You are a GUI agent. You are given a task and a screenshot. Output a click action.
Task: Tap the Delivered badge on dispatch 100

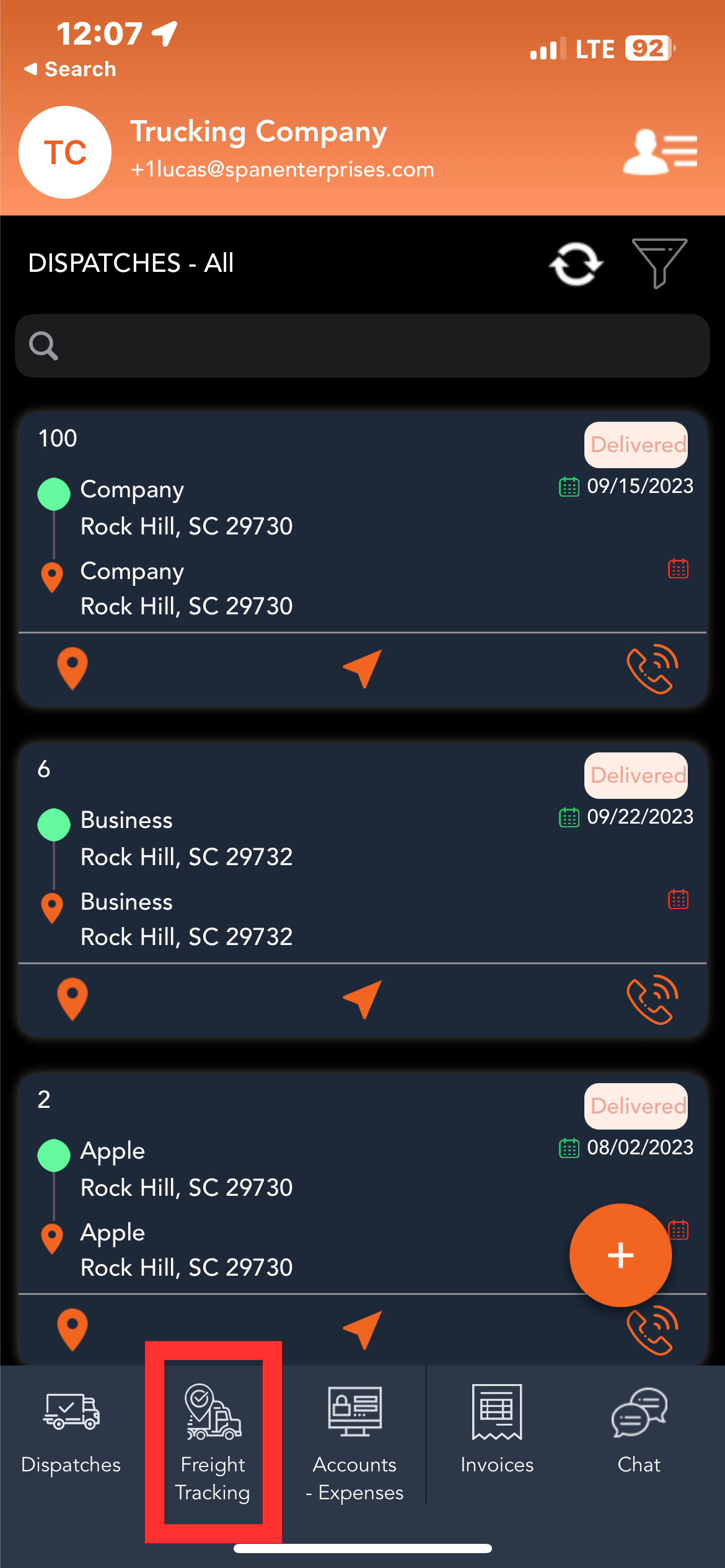pyautogui.click(x=636, y=445)
